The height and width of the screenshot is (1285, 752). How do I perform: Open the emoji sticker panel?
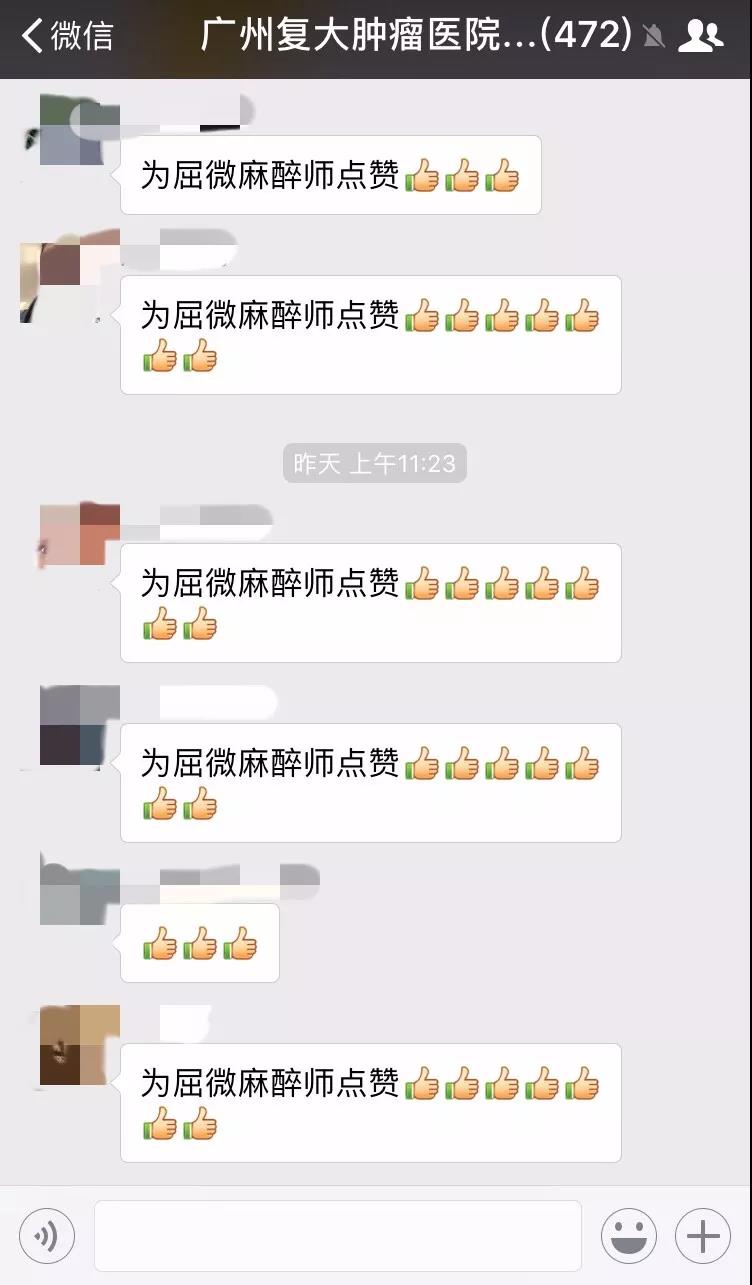(629, 1236)
